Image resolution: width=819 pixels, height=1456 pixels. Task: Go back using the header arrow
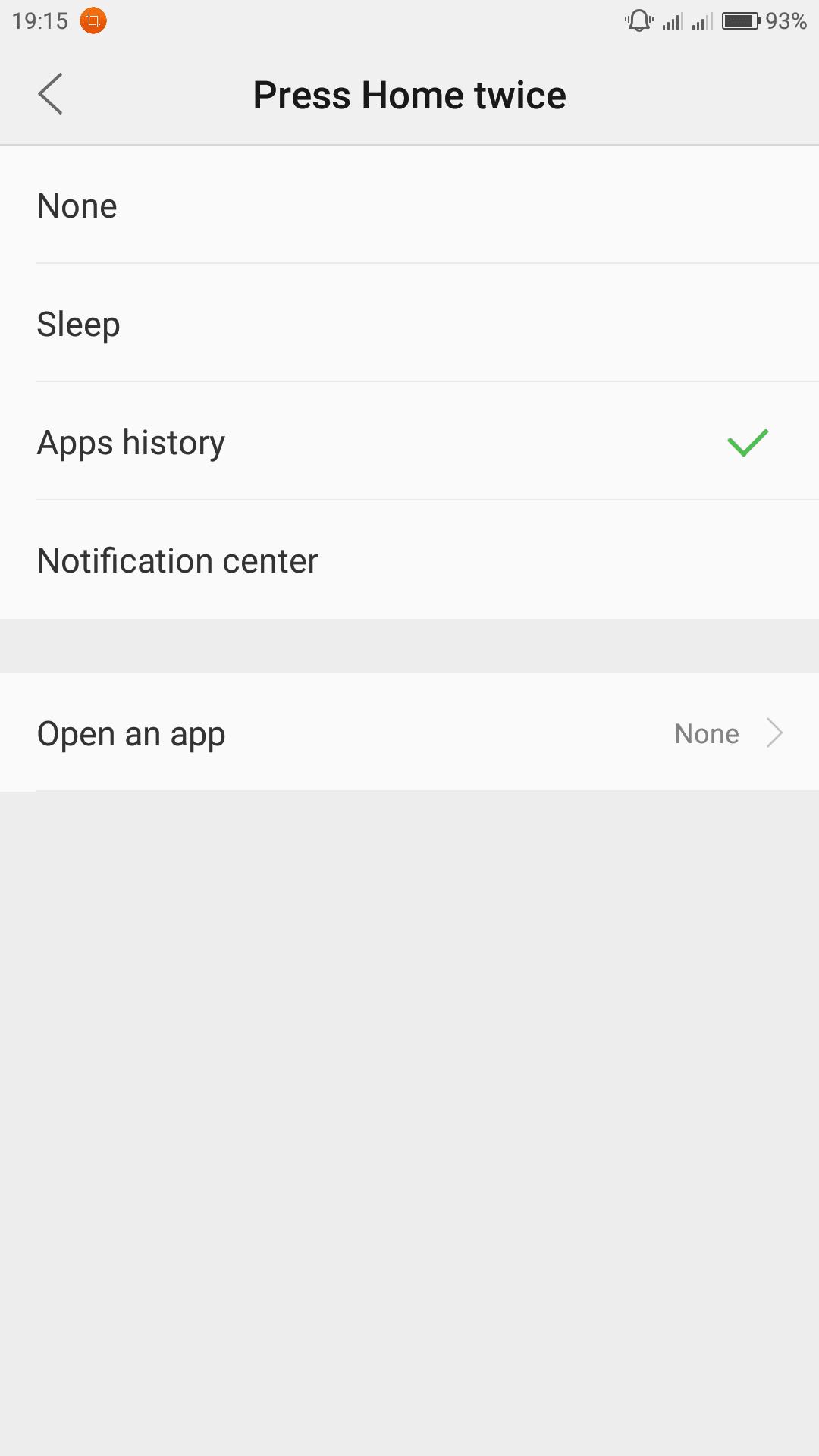pyautogui.click(x=51, y=94)
